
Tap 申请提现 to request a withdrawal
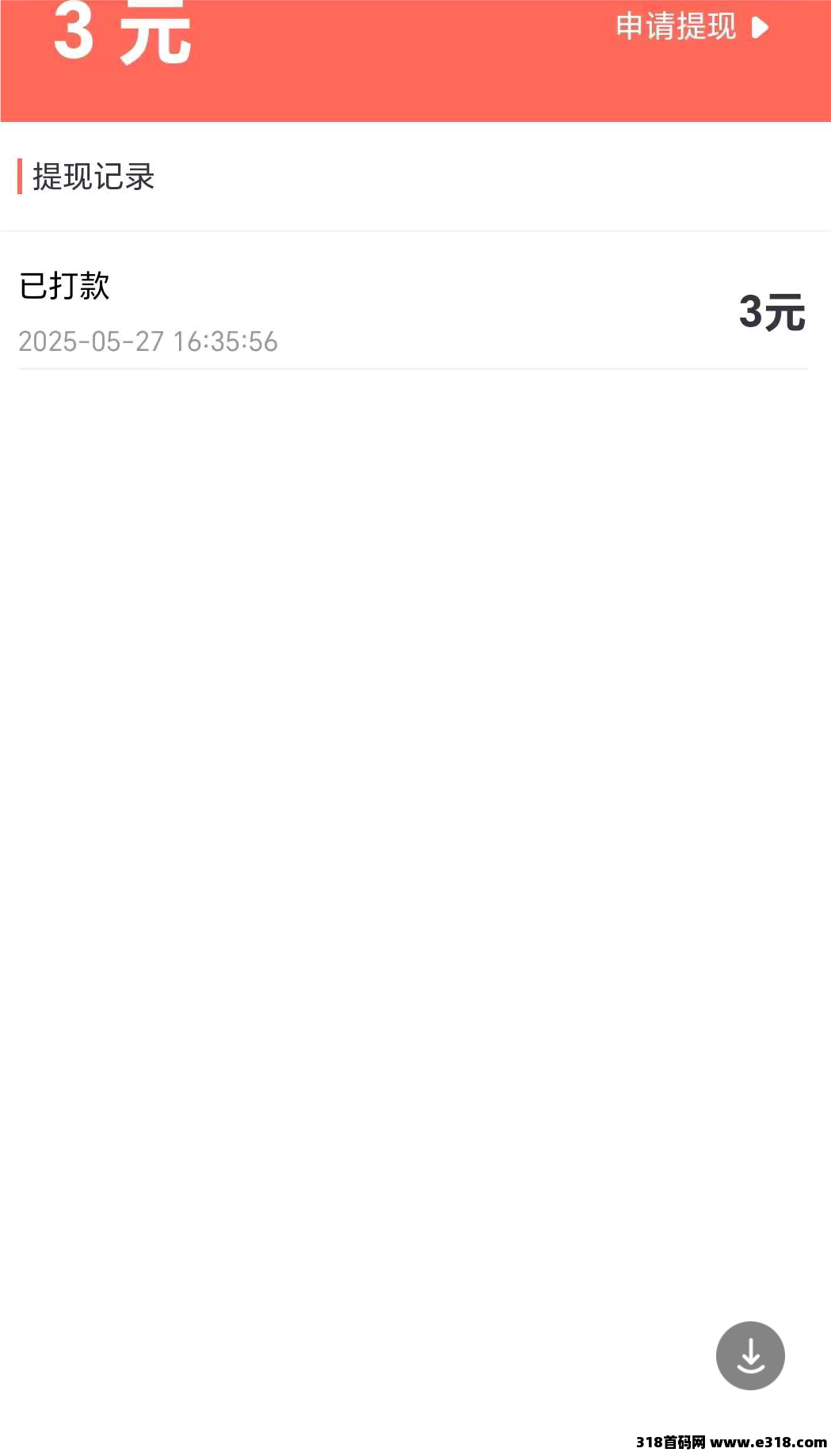coord(692,27)
